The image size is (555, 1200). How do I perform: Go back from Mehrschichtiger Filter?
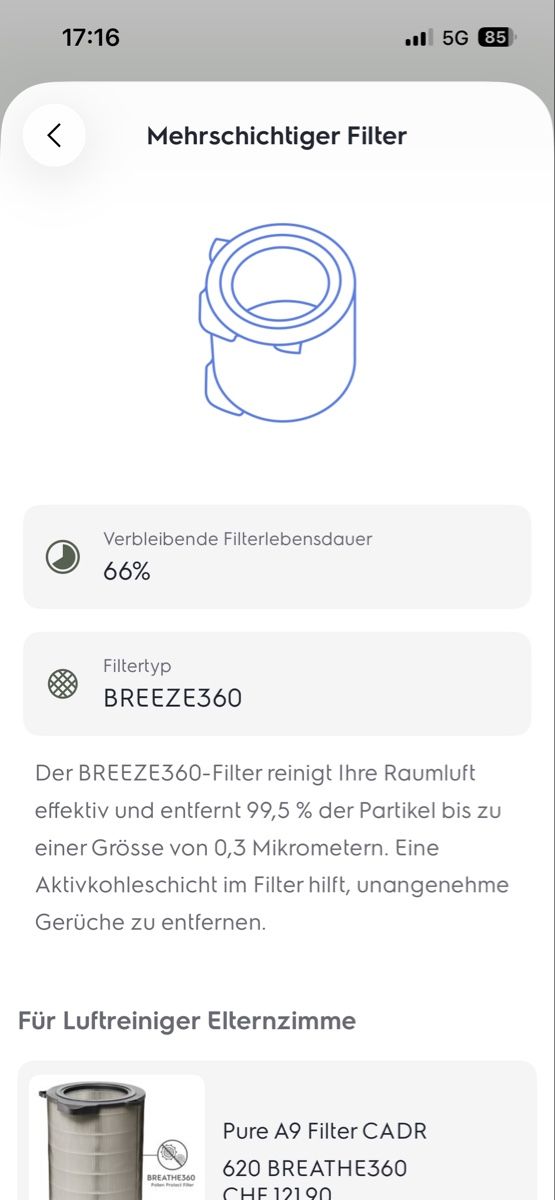pyautogui.click(x=54, y=135)
